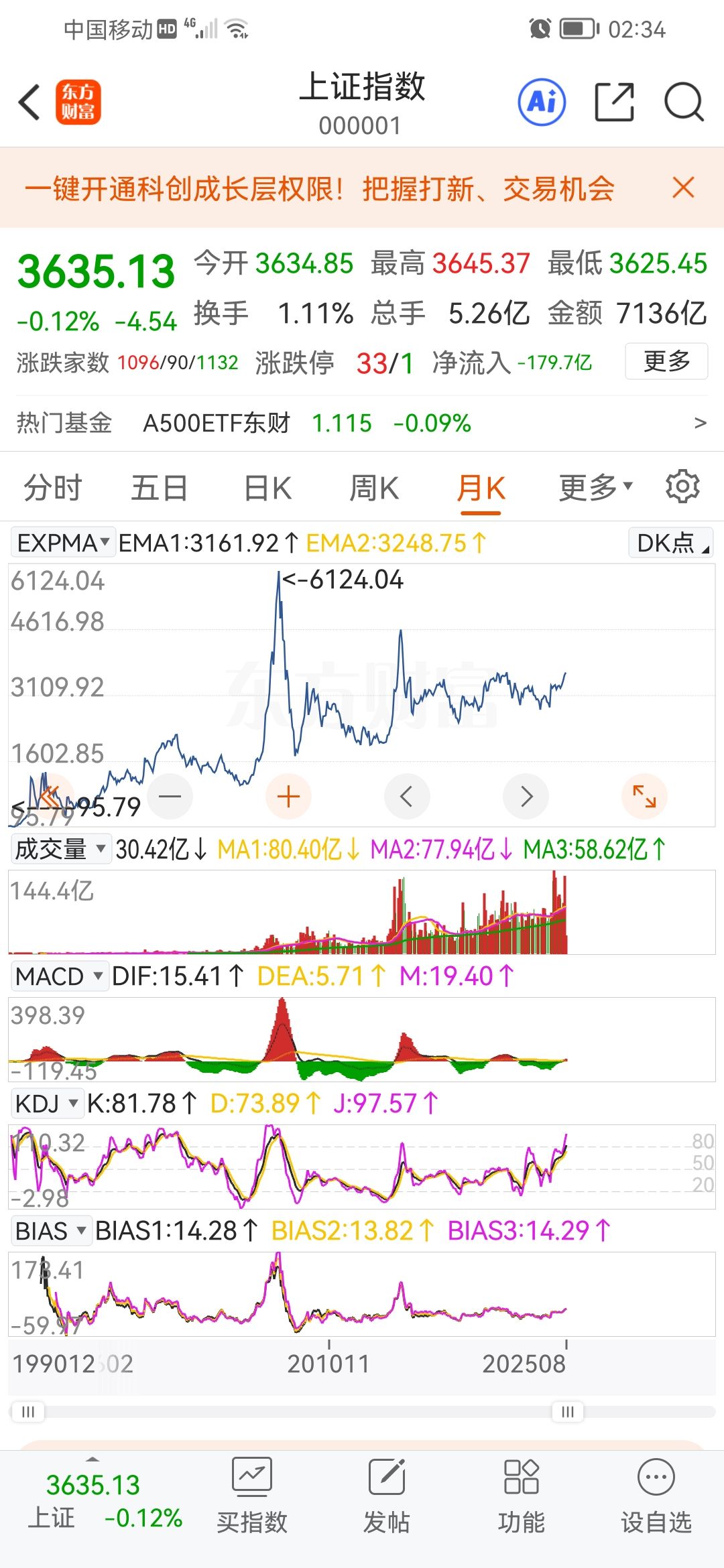The height and width of the screenshot is (1568, 724).
Task: Select the 周K chart tab
Action: point(374,488)
